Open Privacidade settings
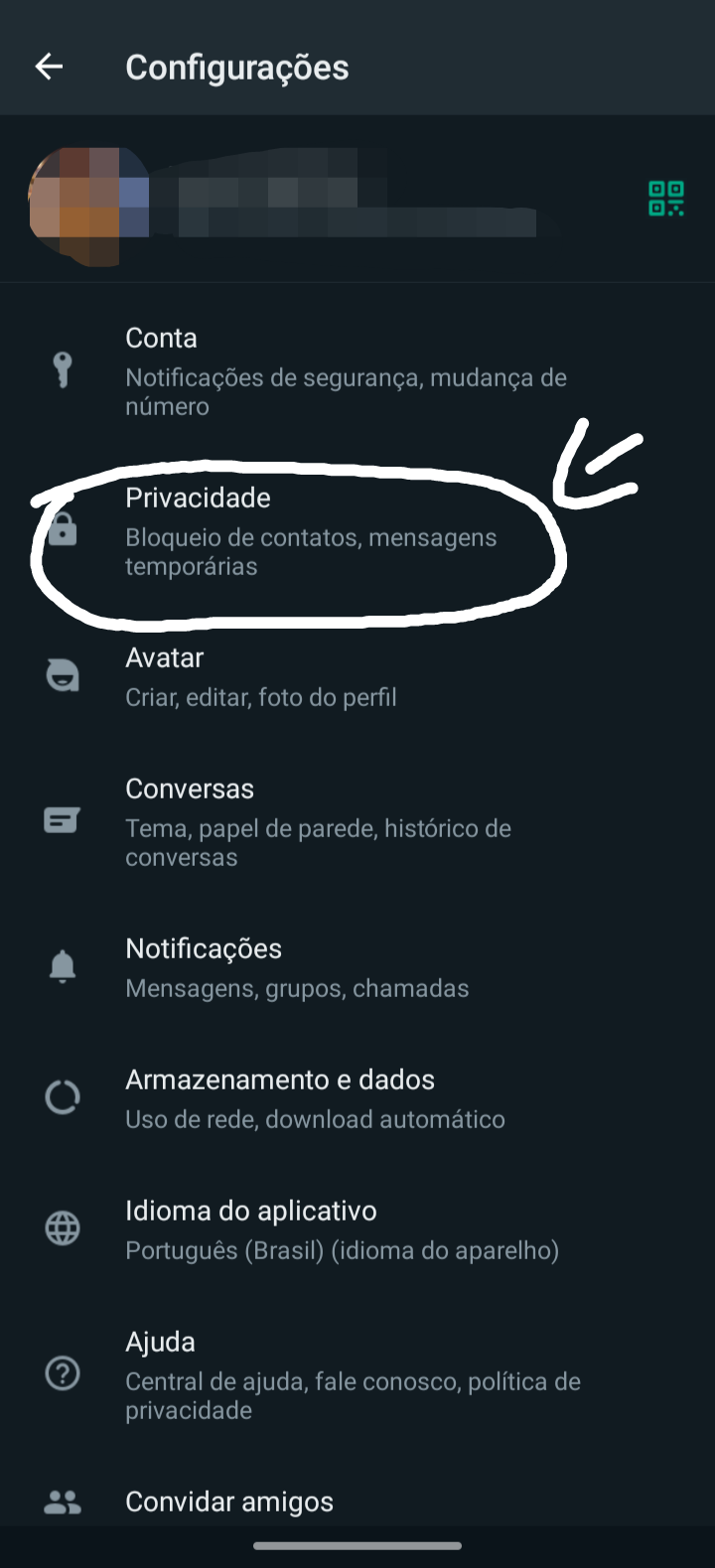 point(357,531)
